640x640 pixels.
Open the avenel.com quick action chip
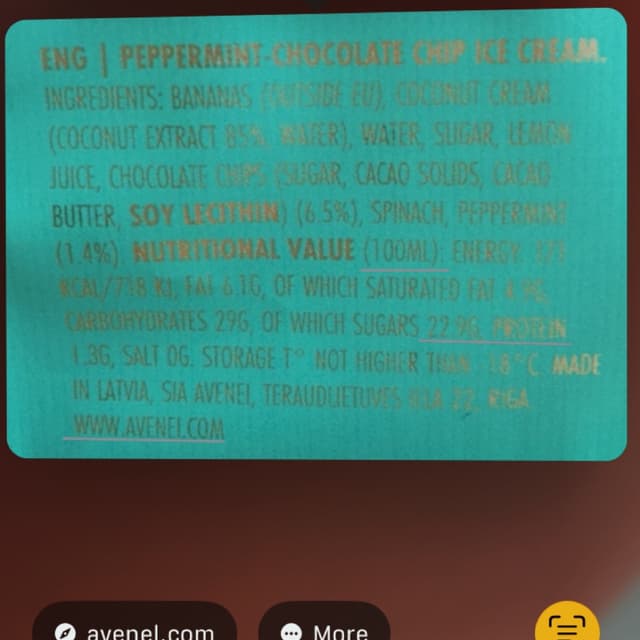(x=135, y=626)
